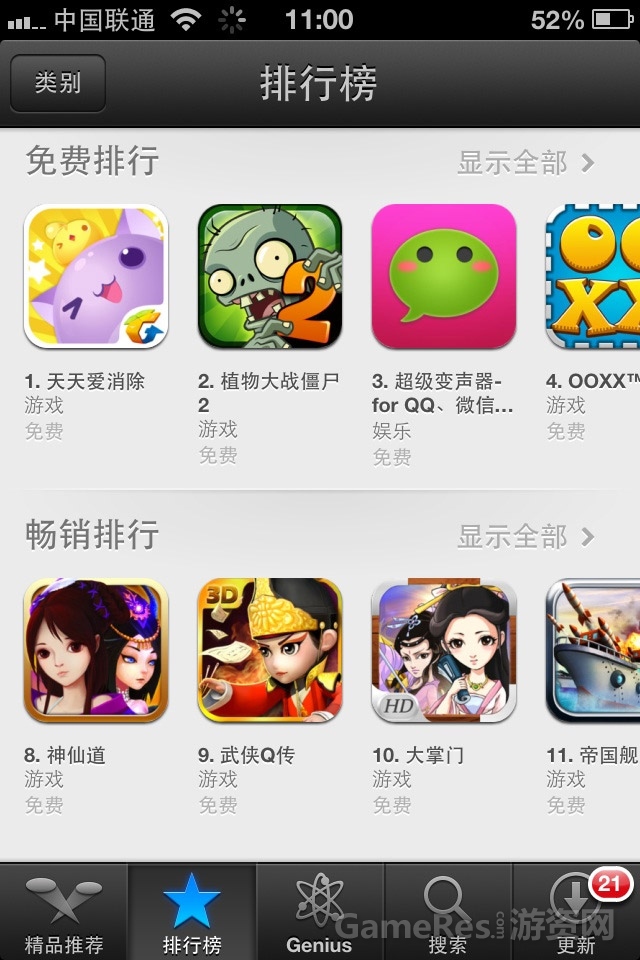This screenshot has height=960, width=640.
Task: Open the OOXX app
Action: coord(593,276)
